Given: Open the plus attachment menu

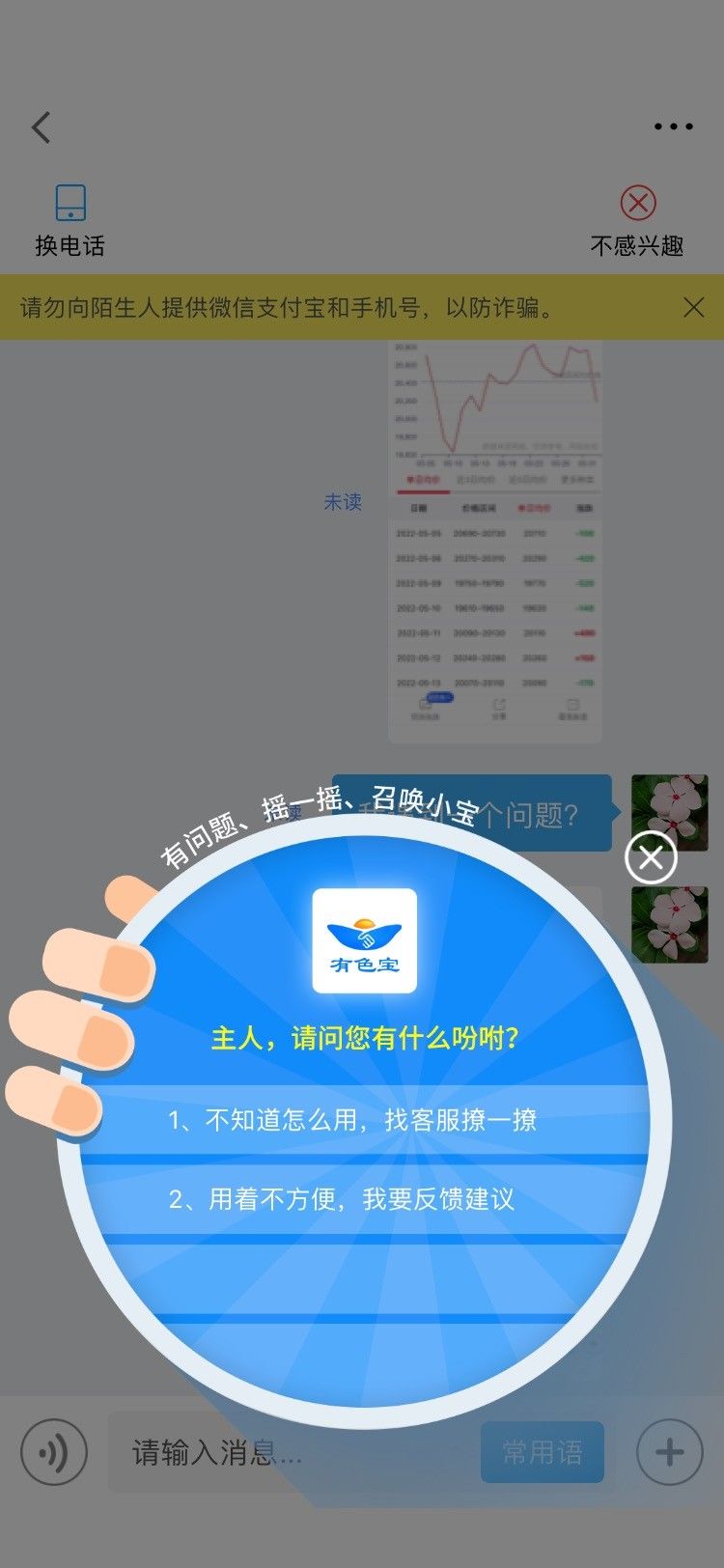Looking at the screenshot, I should tap(670, 1452).
